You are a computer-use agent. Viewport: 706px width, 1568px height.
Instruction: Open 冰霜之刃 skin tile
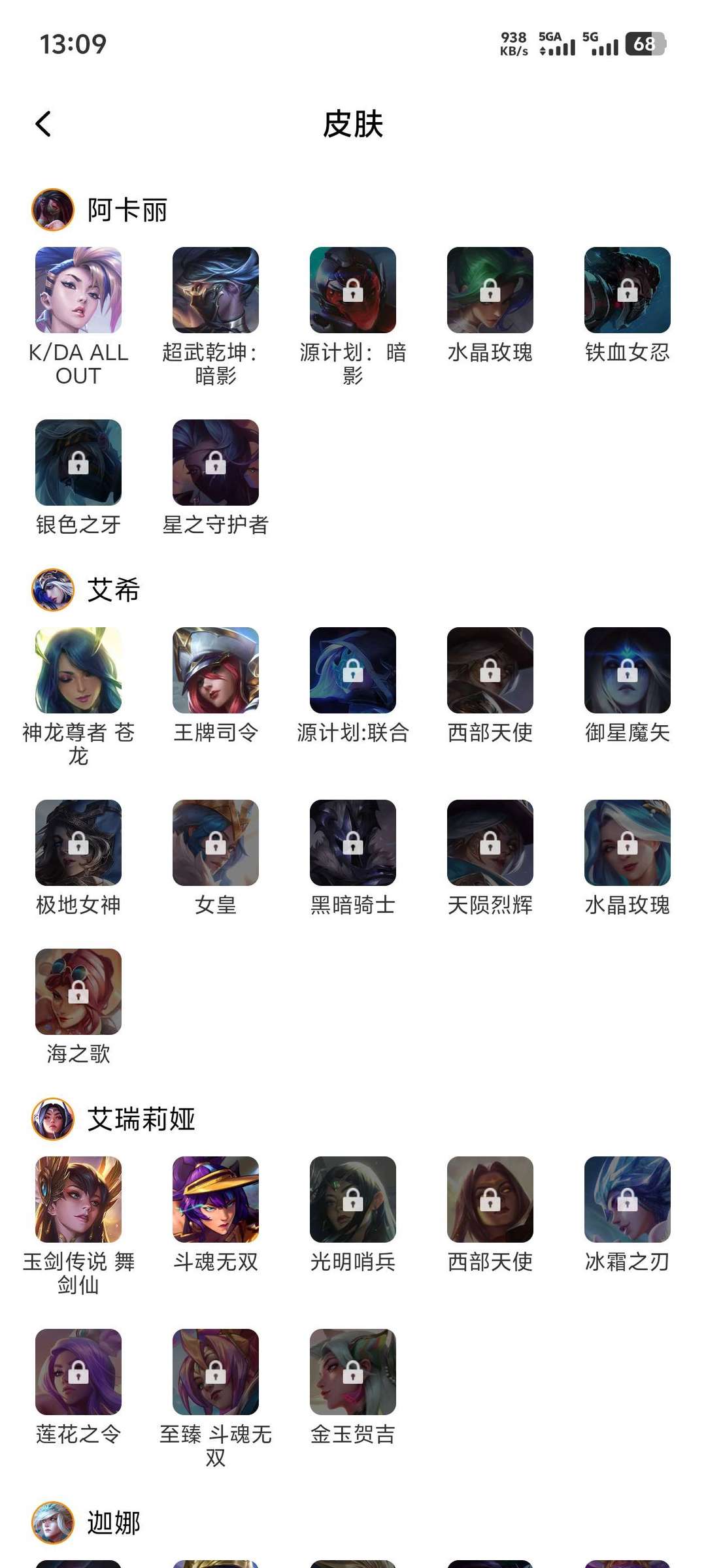[628, 1200]
